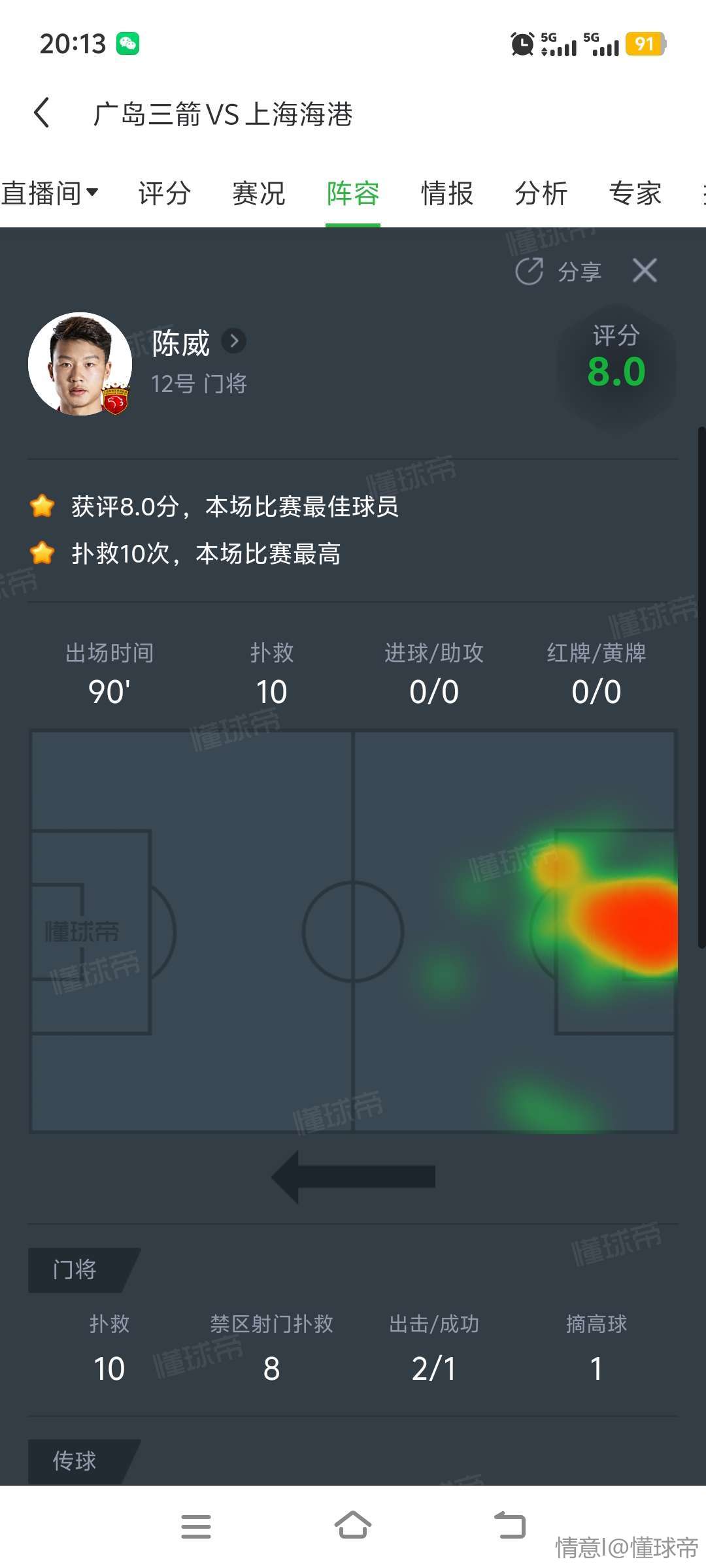The height and width of the screenshot is (1568, 706).
Task: Open 陈威's player profile via chevron
Action: (x=234, y=341)
